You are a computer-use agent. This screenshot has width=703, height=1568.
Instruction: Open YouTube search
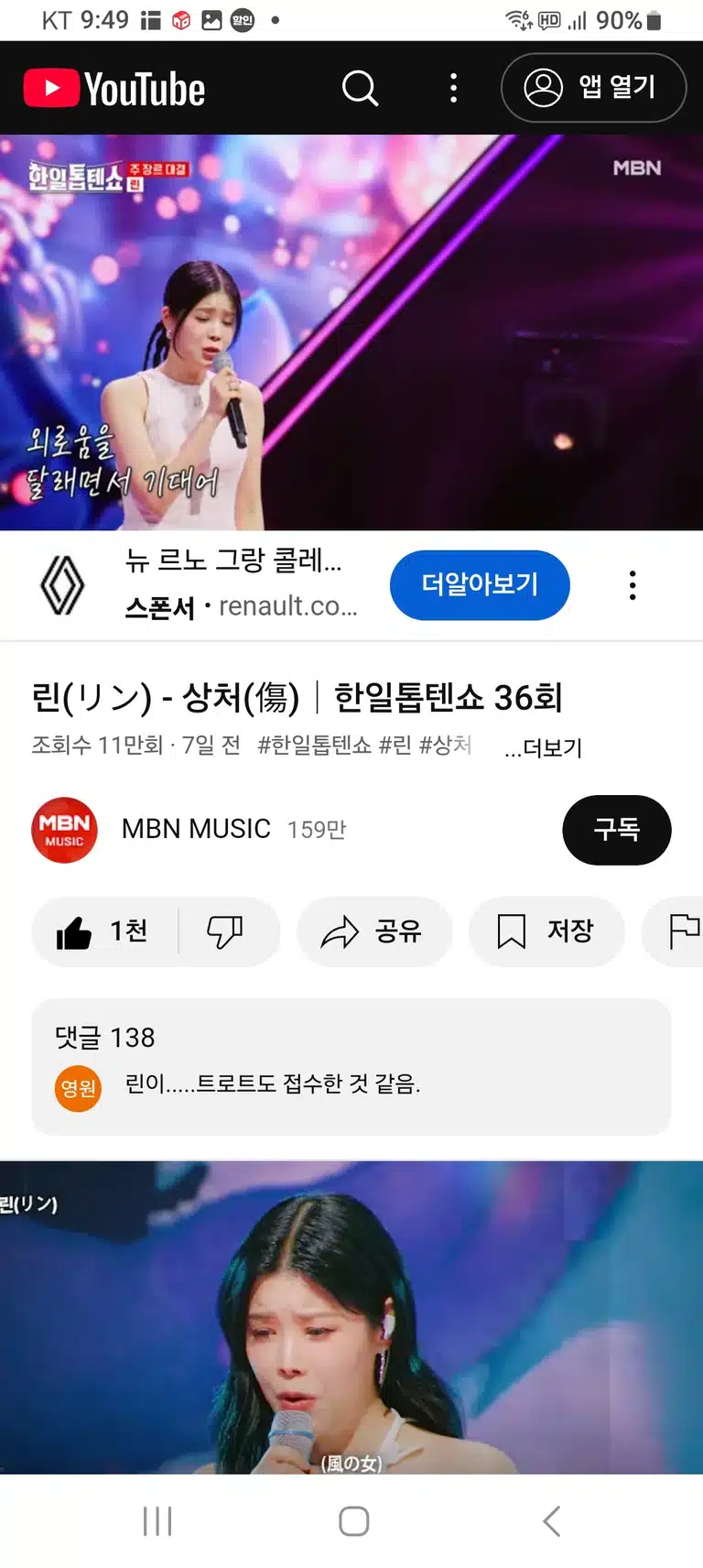[360, 89]
